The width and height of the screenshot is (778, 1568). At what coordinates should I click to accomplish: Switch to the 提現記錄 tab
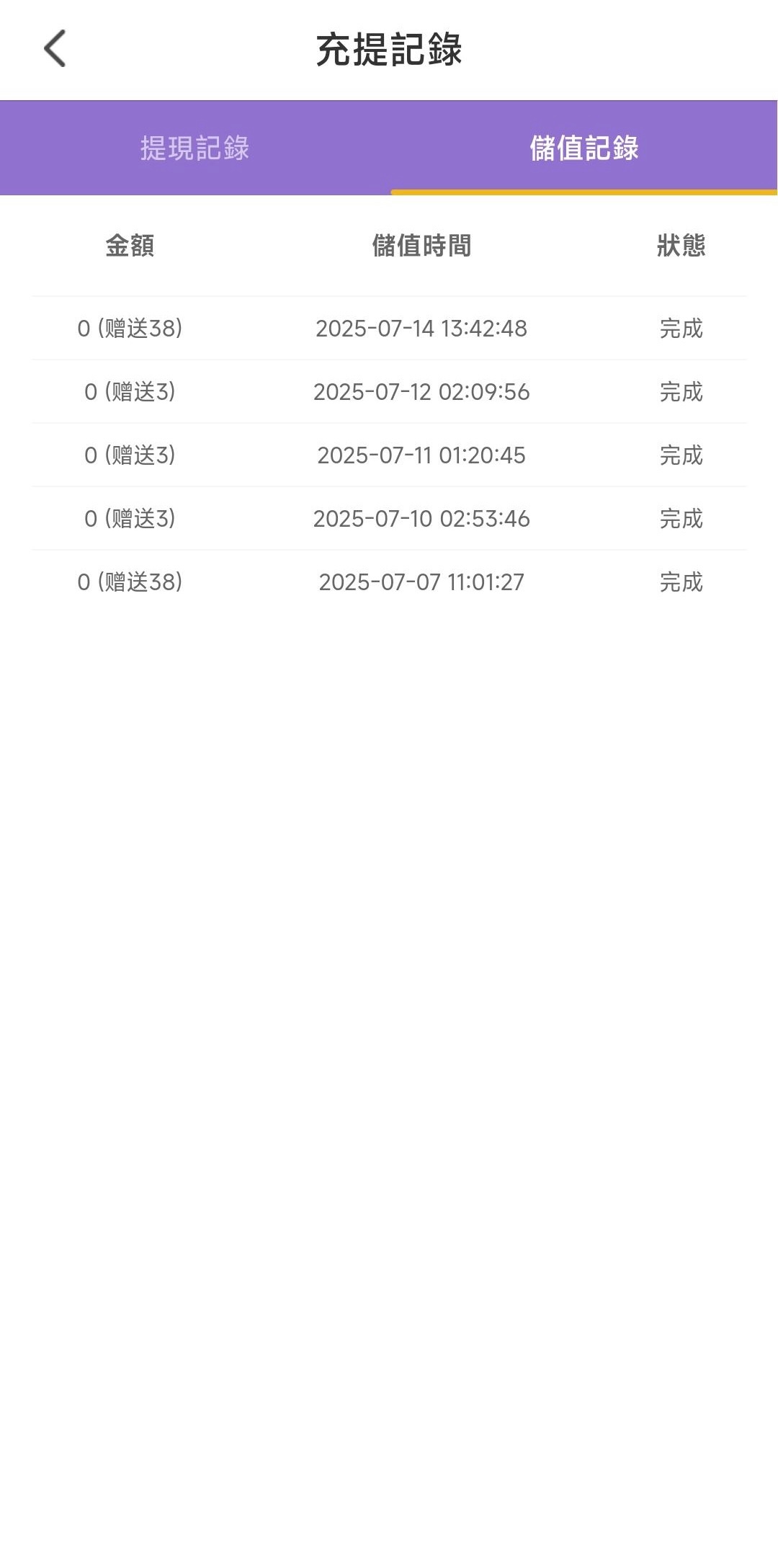point(194,148)
